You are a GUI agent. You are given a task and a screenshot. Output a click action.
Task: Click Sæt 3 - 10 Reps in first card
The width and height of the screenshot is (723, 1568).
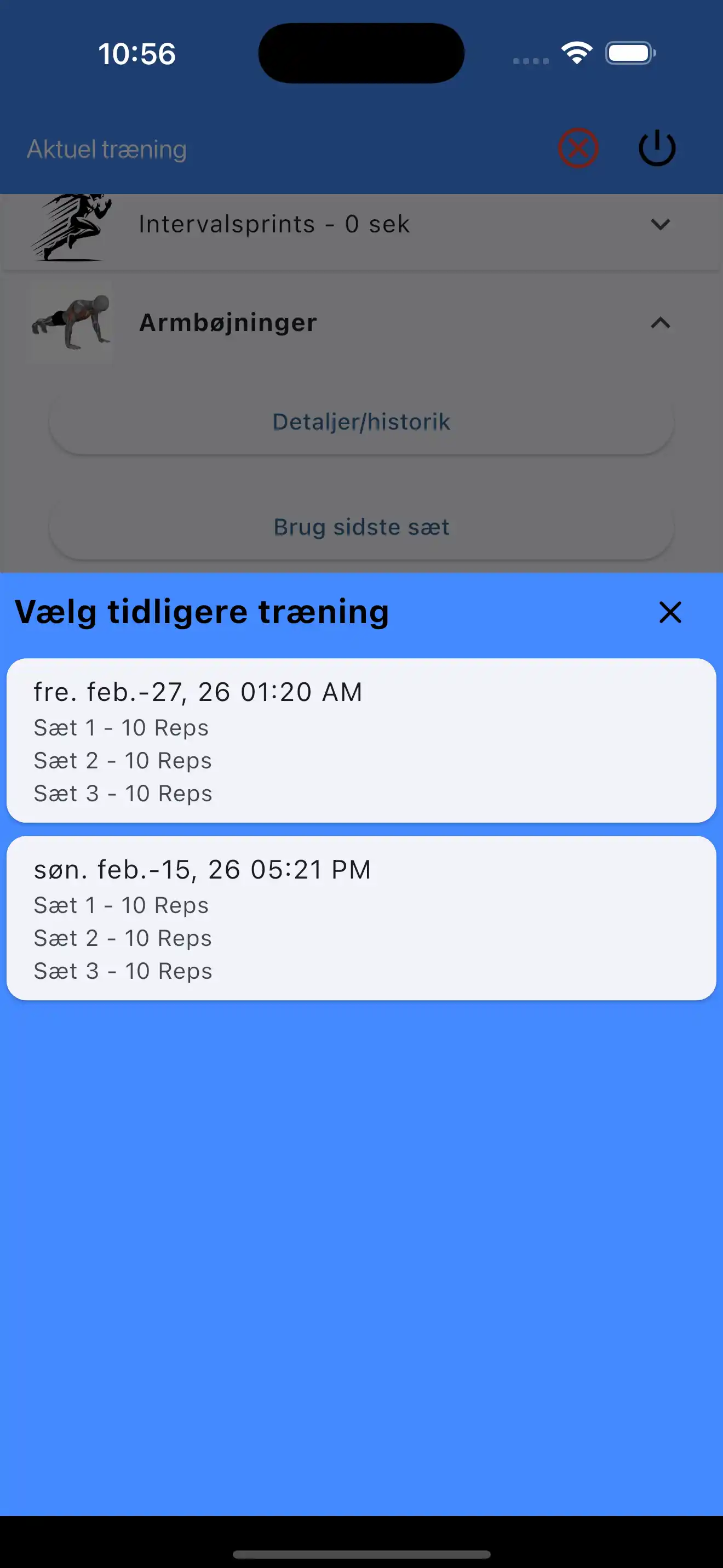click(122, 792)
